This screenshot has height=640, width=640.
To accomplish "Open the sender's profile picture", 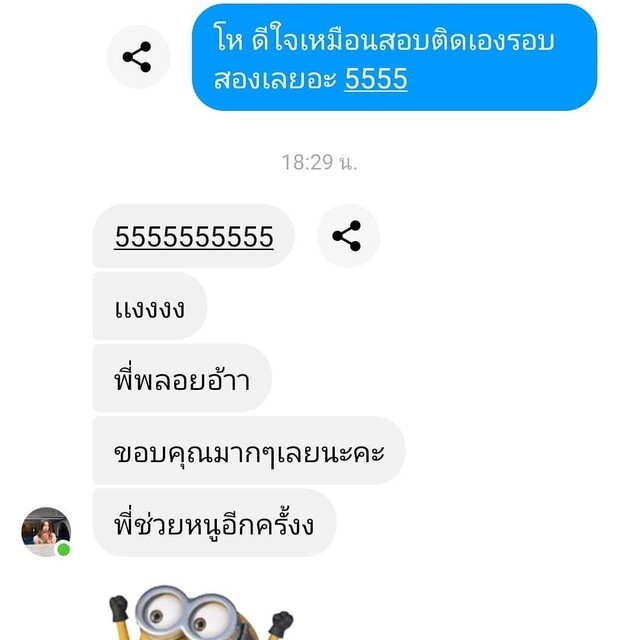I will (x=46, y=532).
